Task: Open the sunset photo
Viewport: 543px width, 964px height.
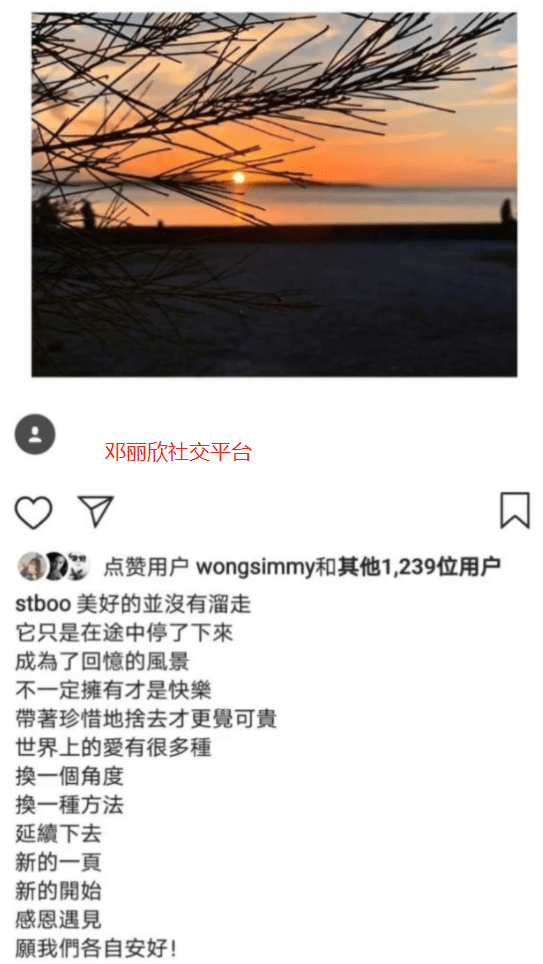Action: point(274,194)
